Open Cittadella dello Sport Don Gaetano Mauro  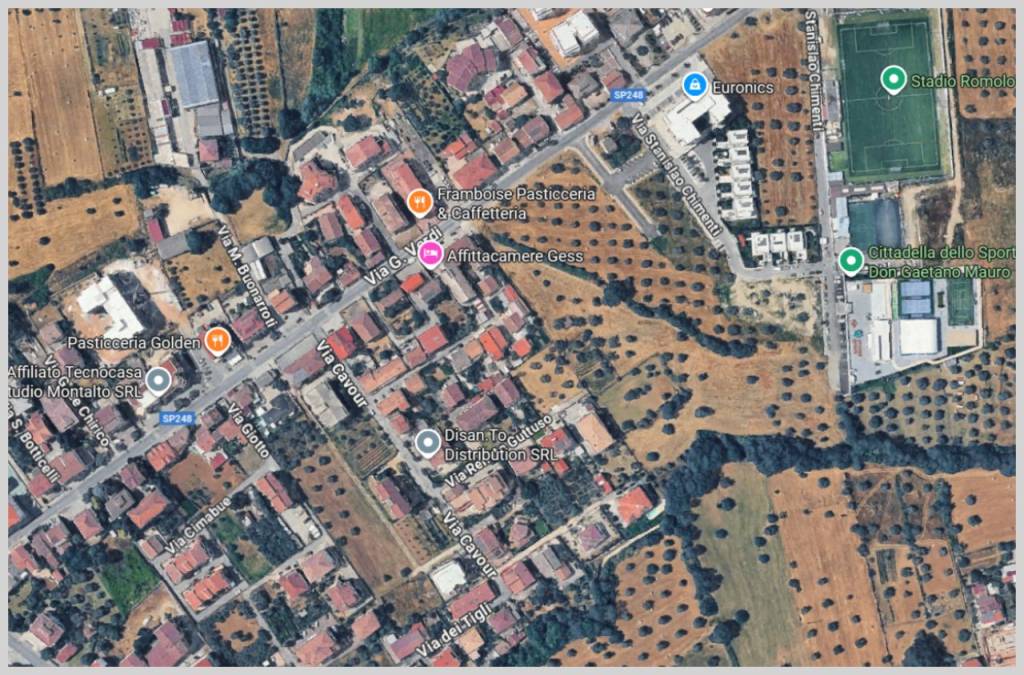click(851, 261)
